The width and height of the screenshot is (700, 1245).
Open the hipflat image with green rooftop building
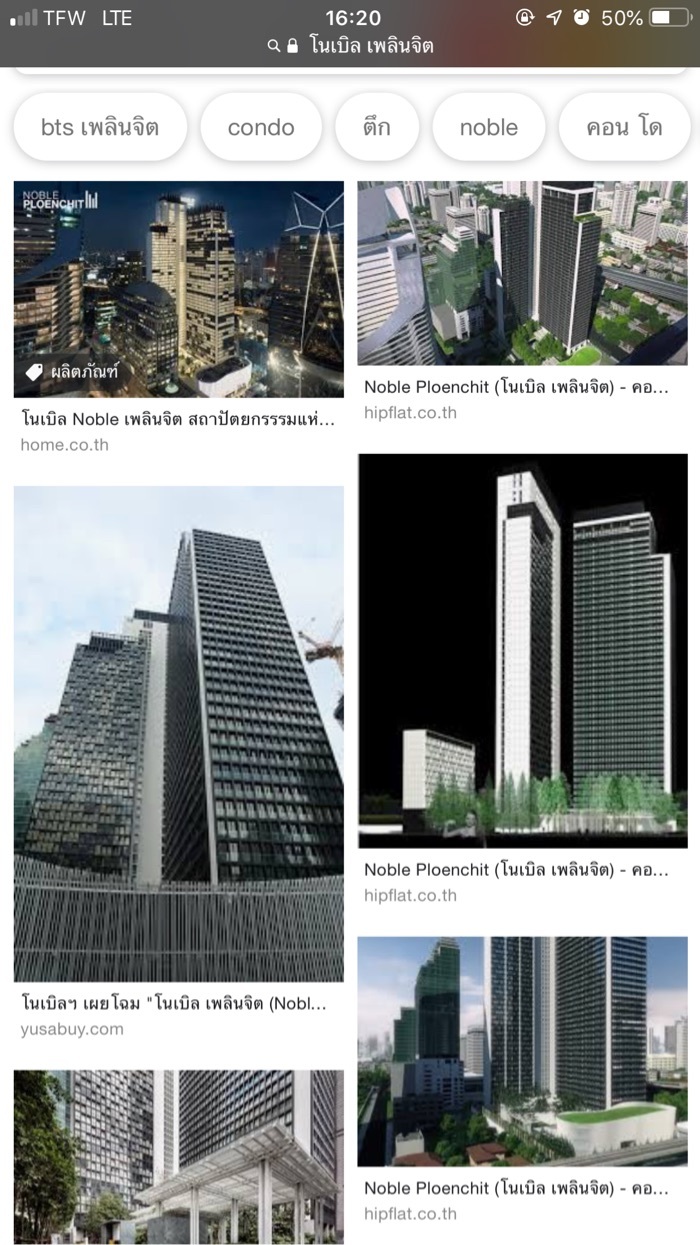click(x=522, y=1051)
